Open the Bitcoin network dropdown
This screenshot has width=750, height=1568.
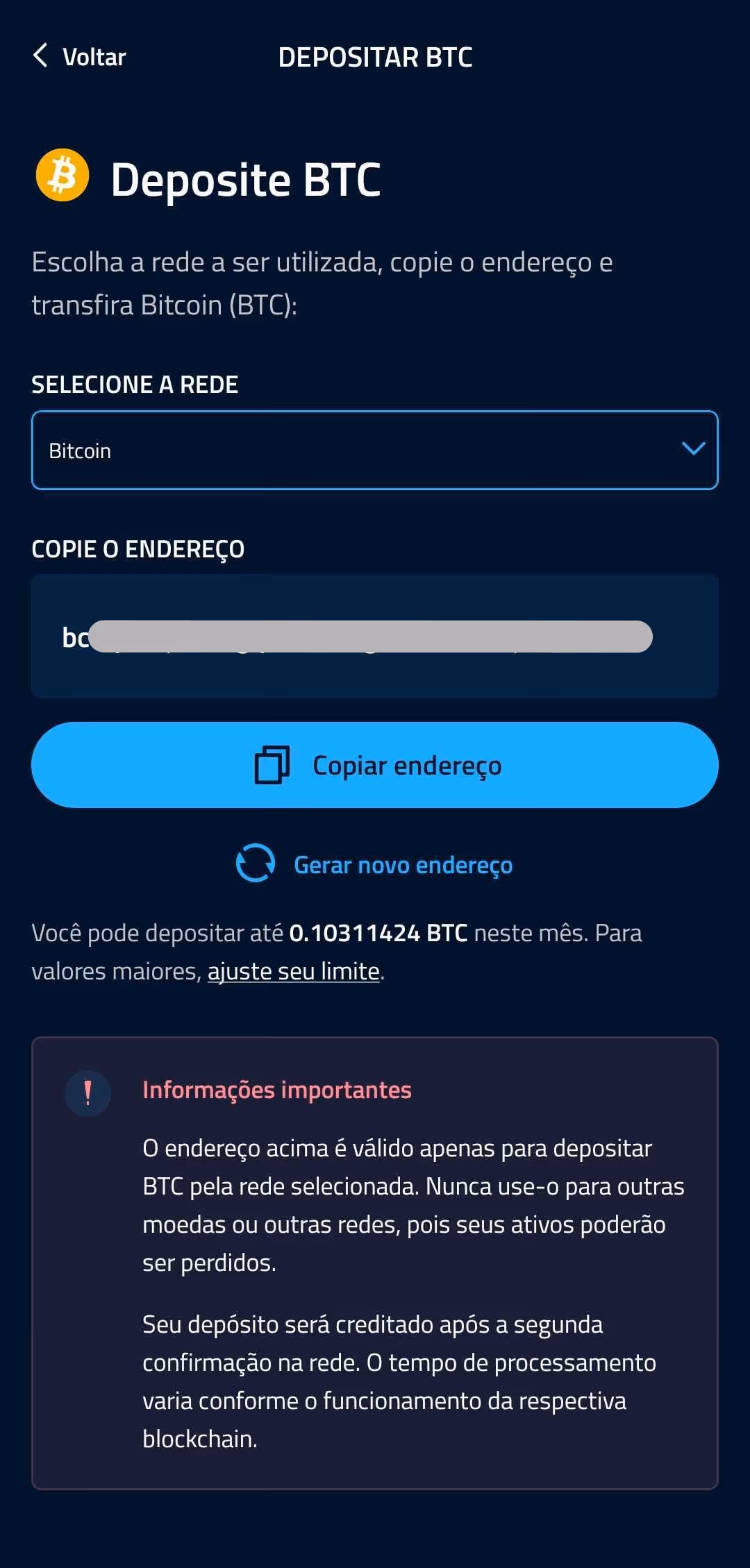(374, 450)
